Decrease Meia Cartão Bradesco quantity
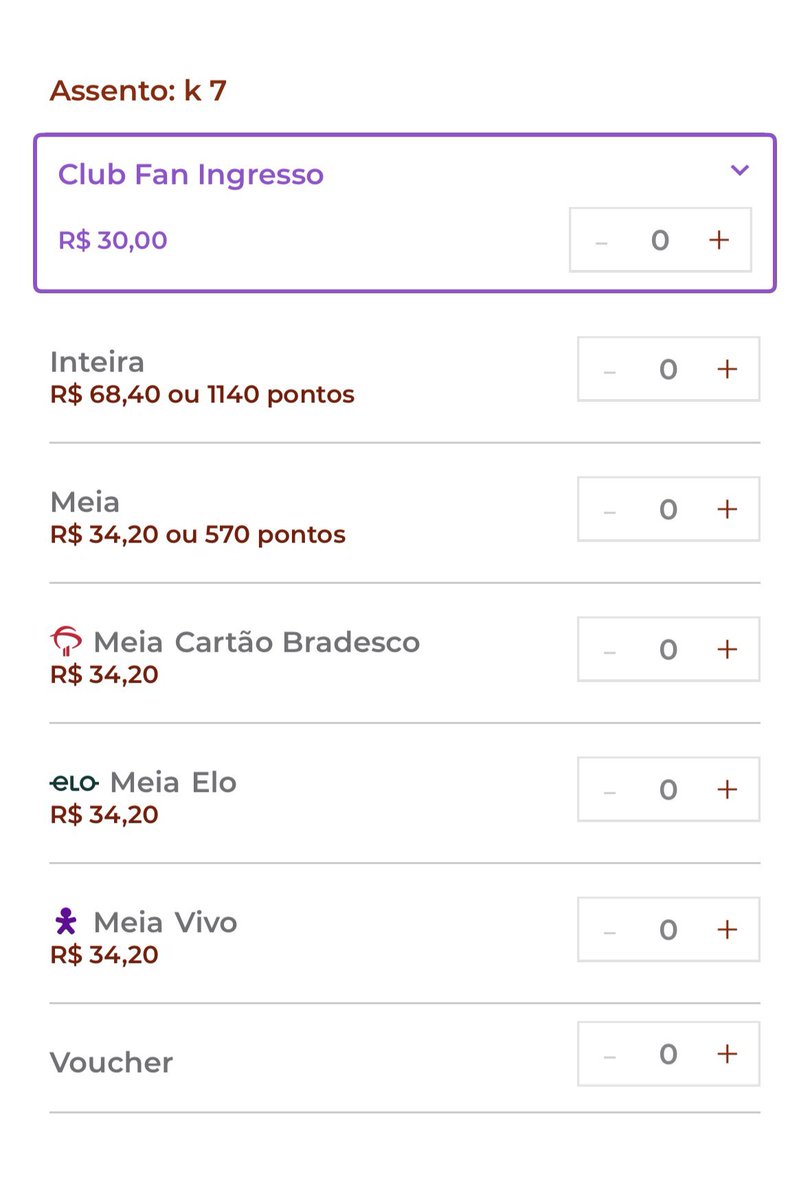810x1200 pixels. tap(609, 650)
